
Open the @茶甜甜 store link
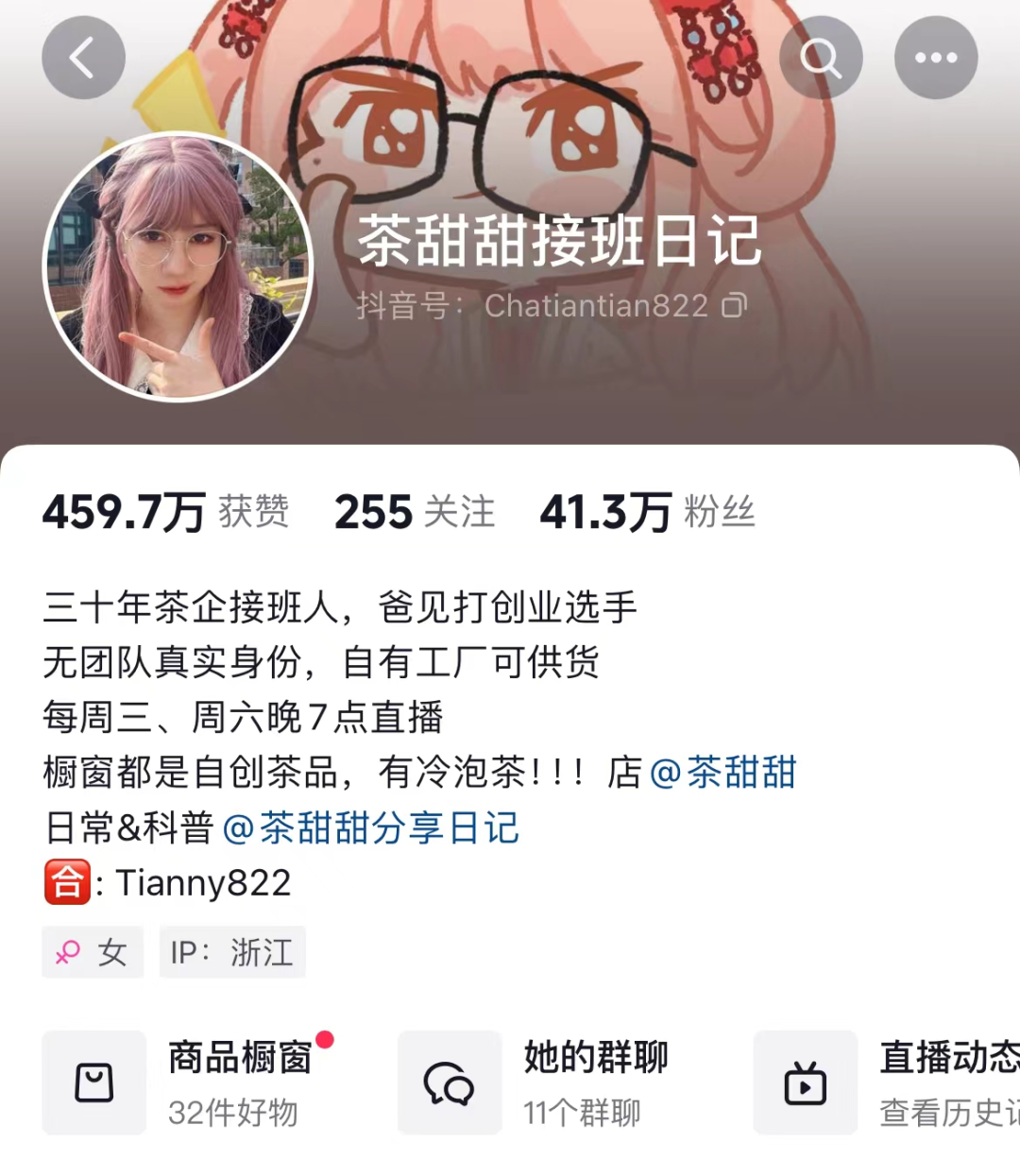pos(723,773)
